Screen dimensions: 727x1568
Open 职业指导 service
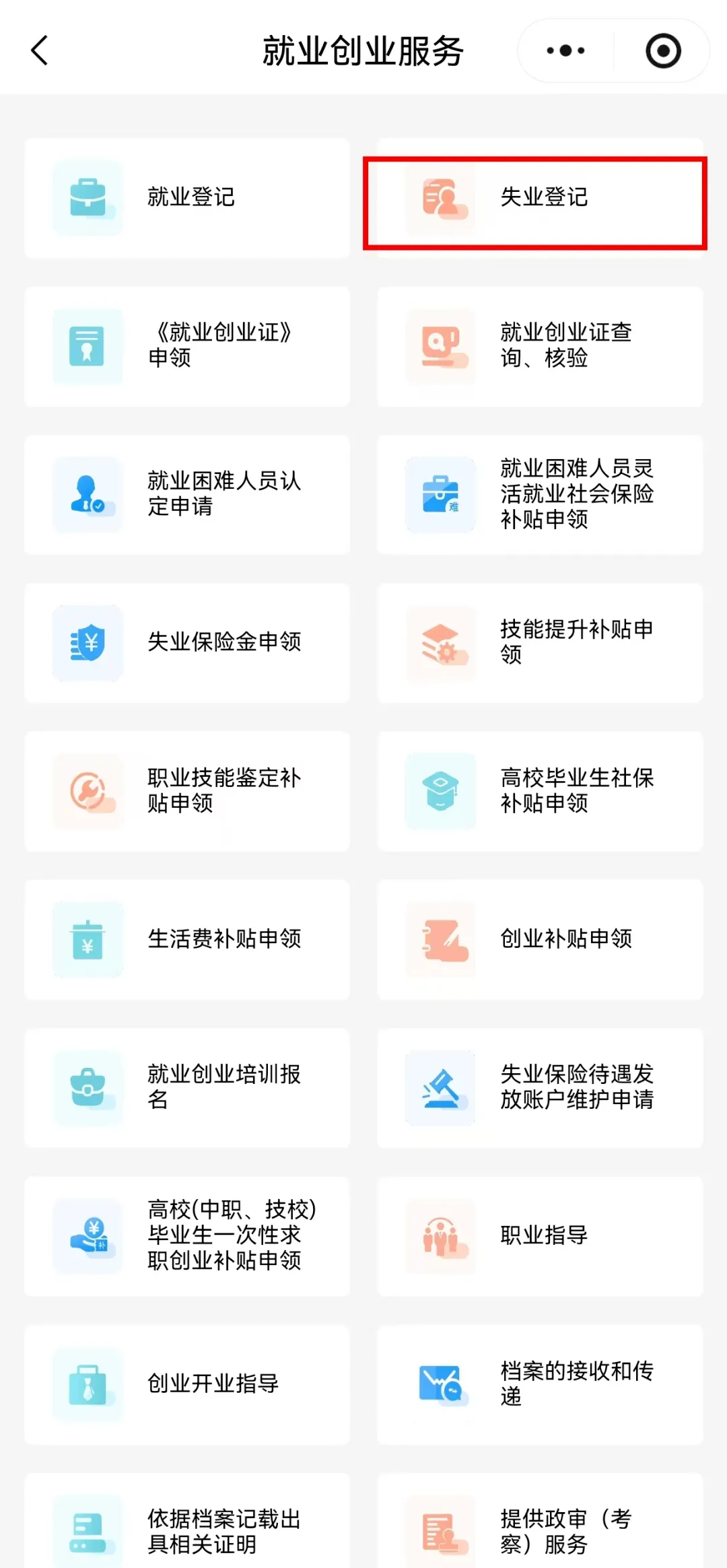[x=540, y=1235]
